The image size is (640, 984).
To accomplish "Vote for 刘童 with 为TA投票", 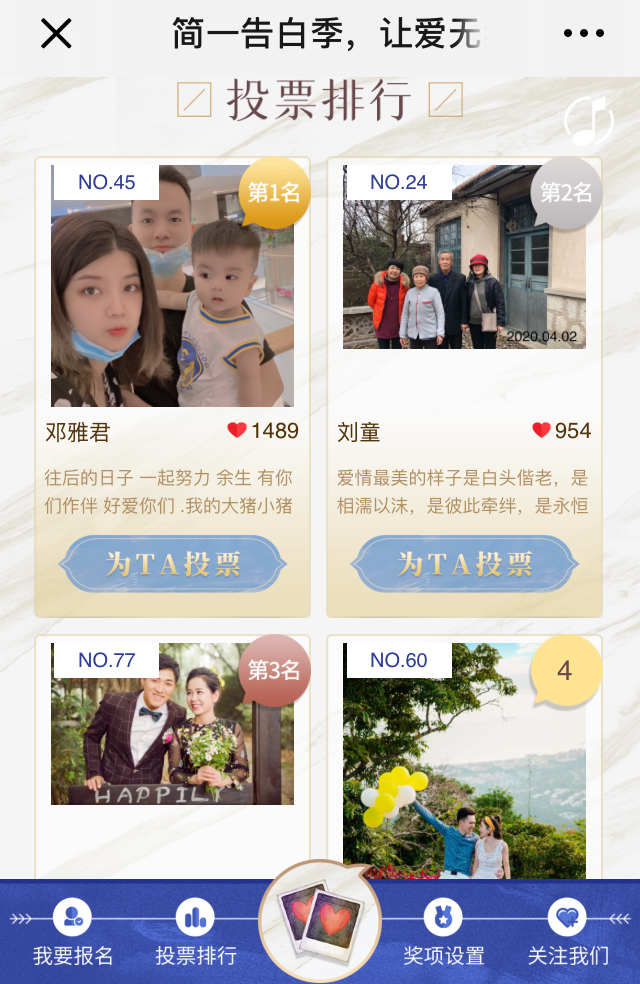I will click(464, 564).
